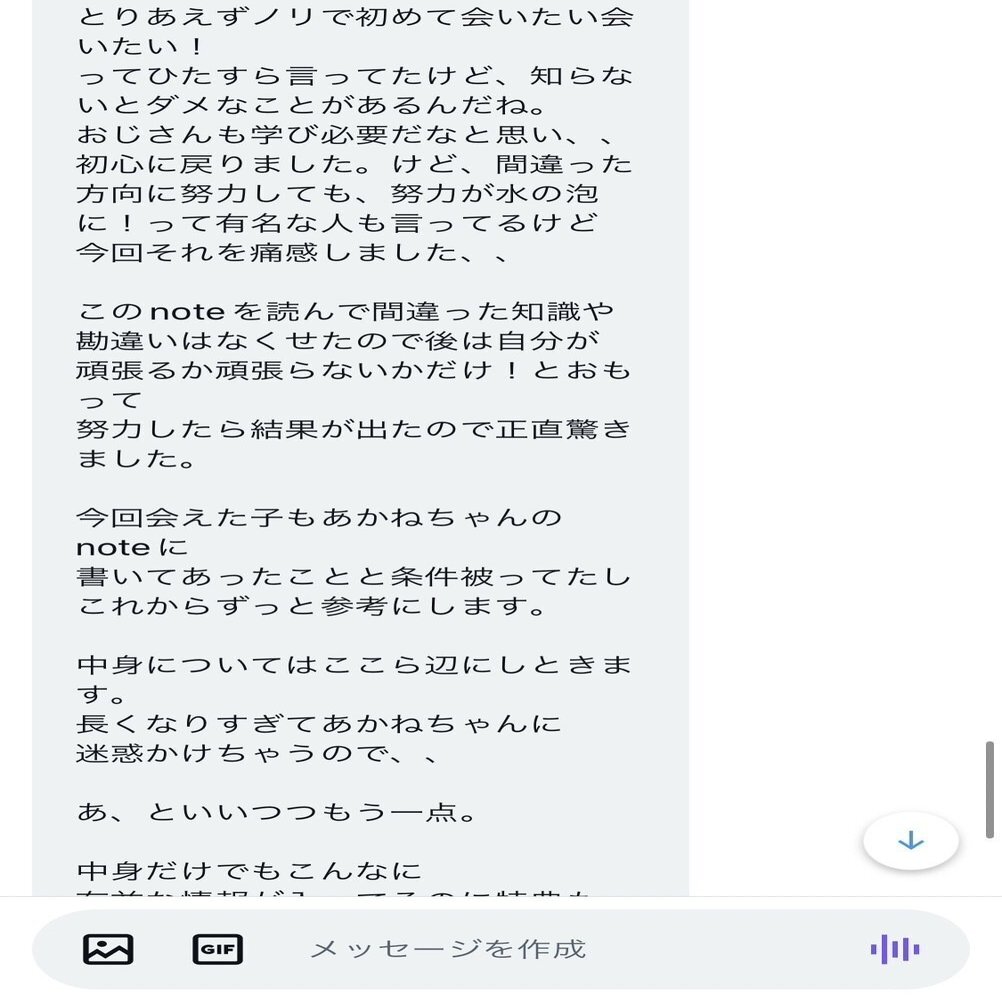The image size is (1002, 1002).
Task: Open the GIF picker
Action: (217, 948)
